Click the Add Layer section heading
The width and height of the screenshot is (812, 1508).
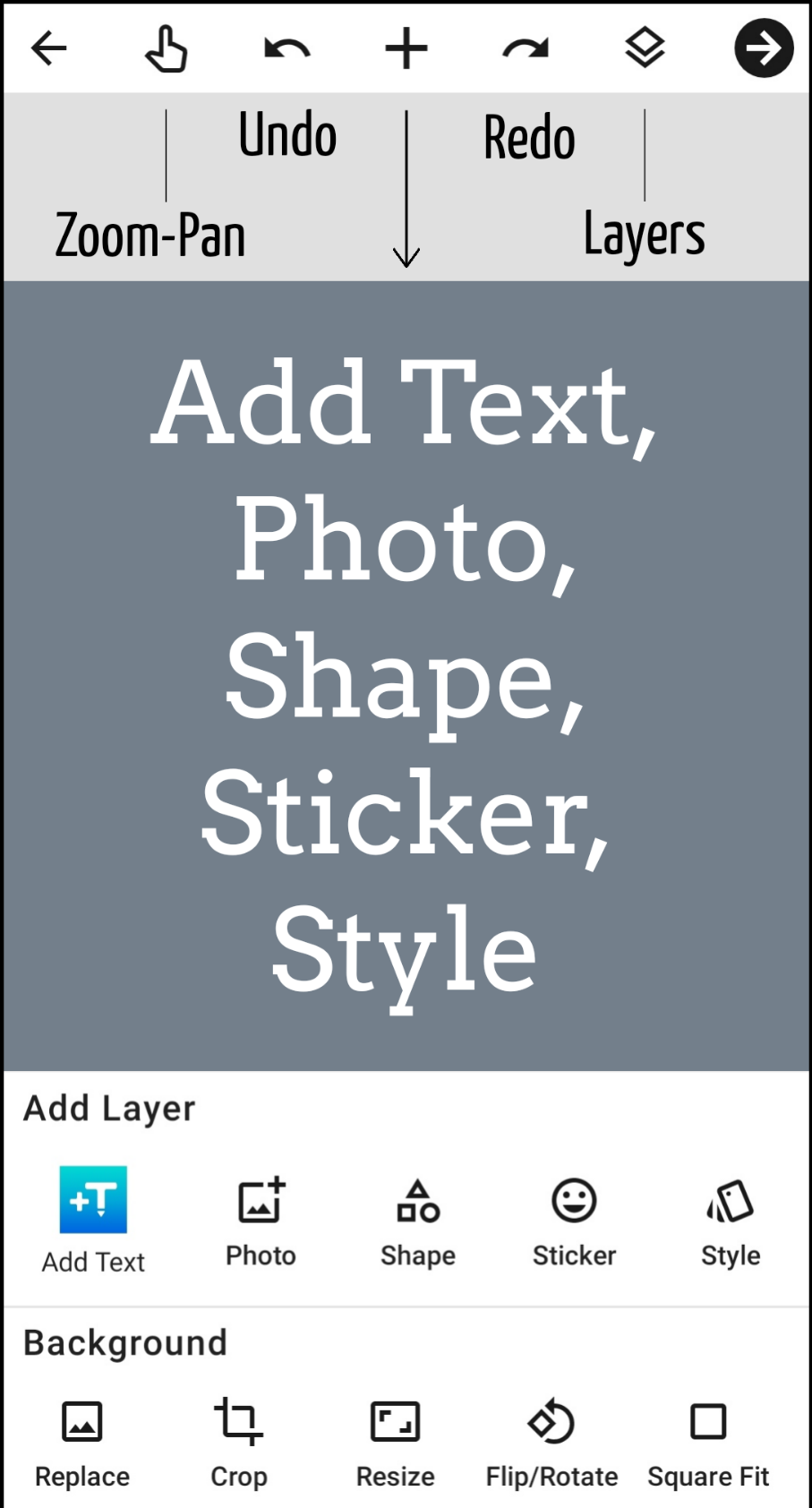(x=107, y=1108)
